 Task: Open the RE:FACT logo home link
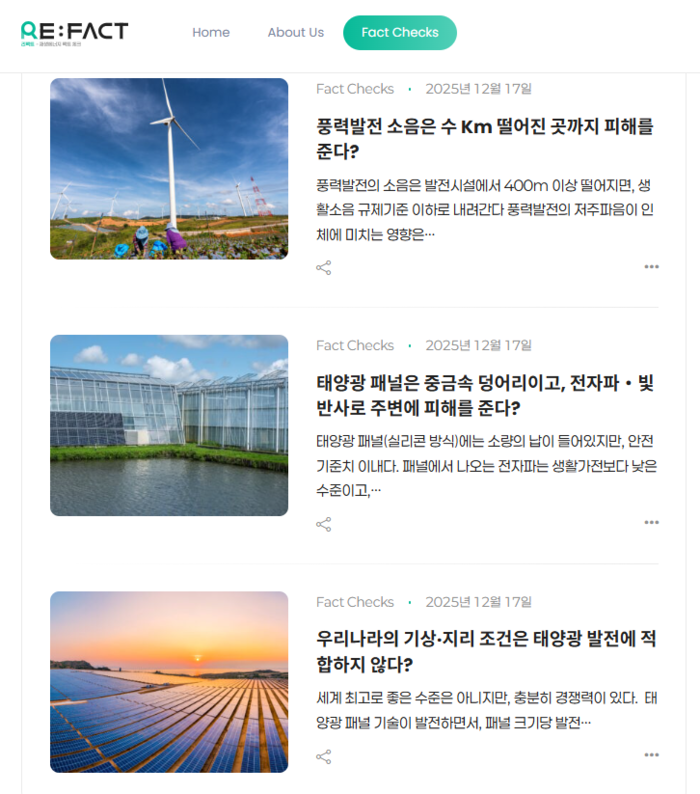tap(74, 32)
